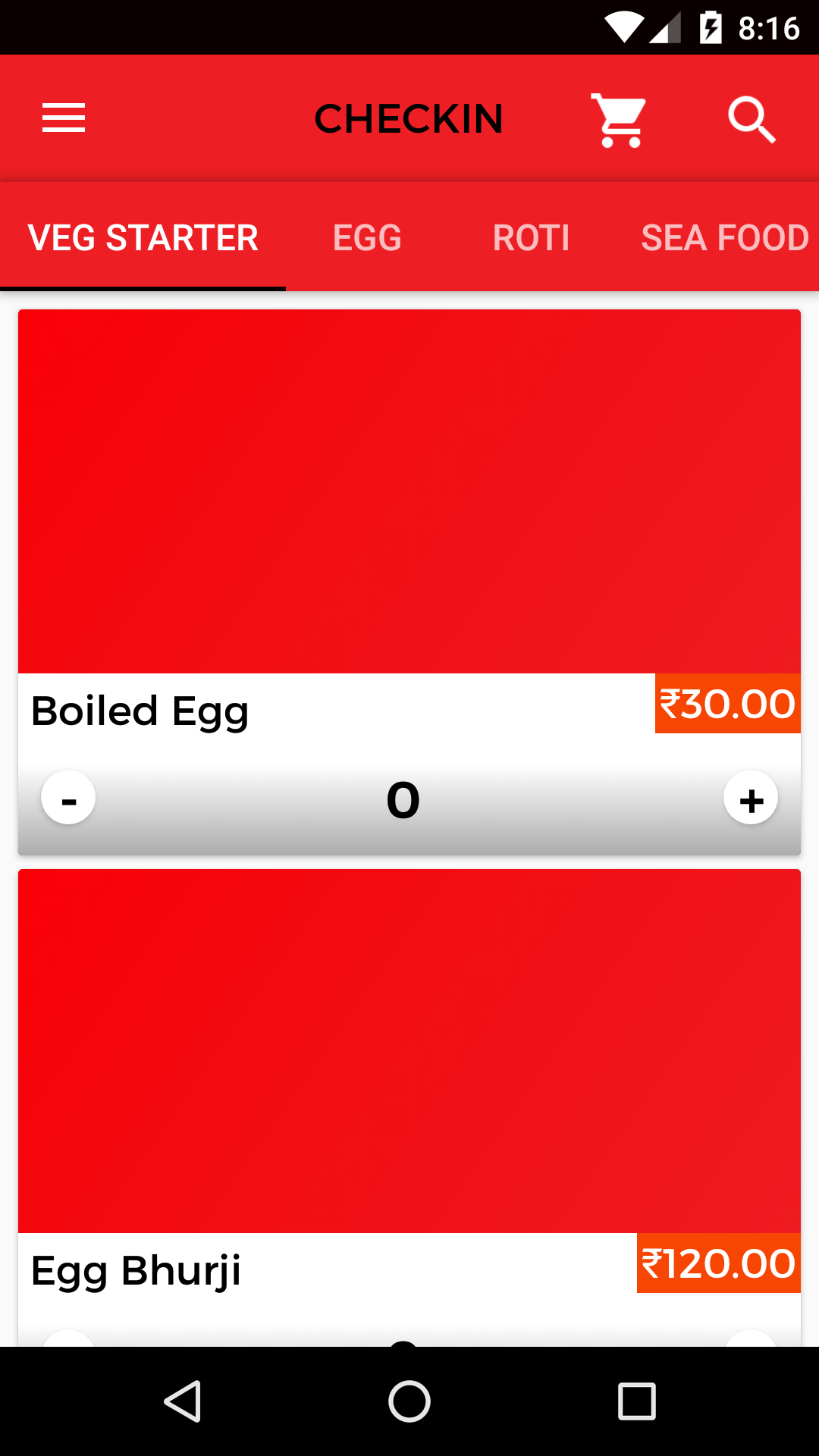The image size is (819, 1456).
Task: Select the Veg Starter tab
Action: pos(143,237)
